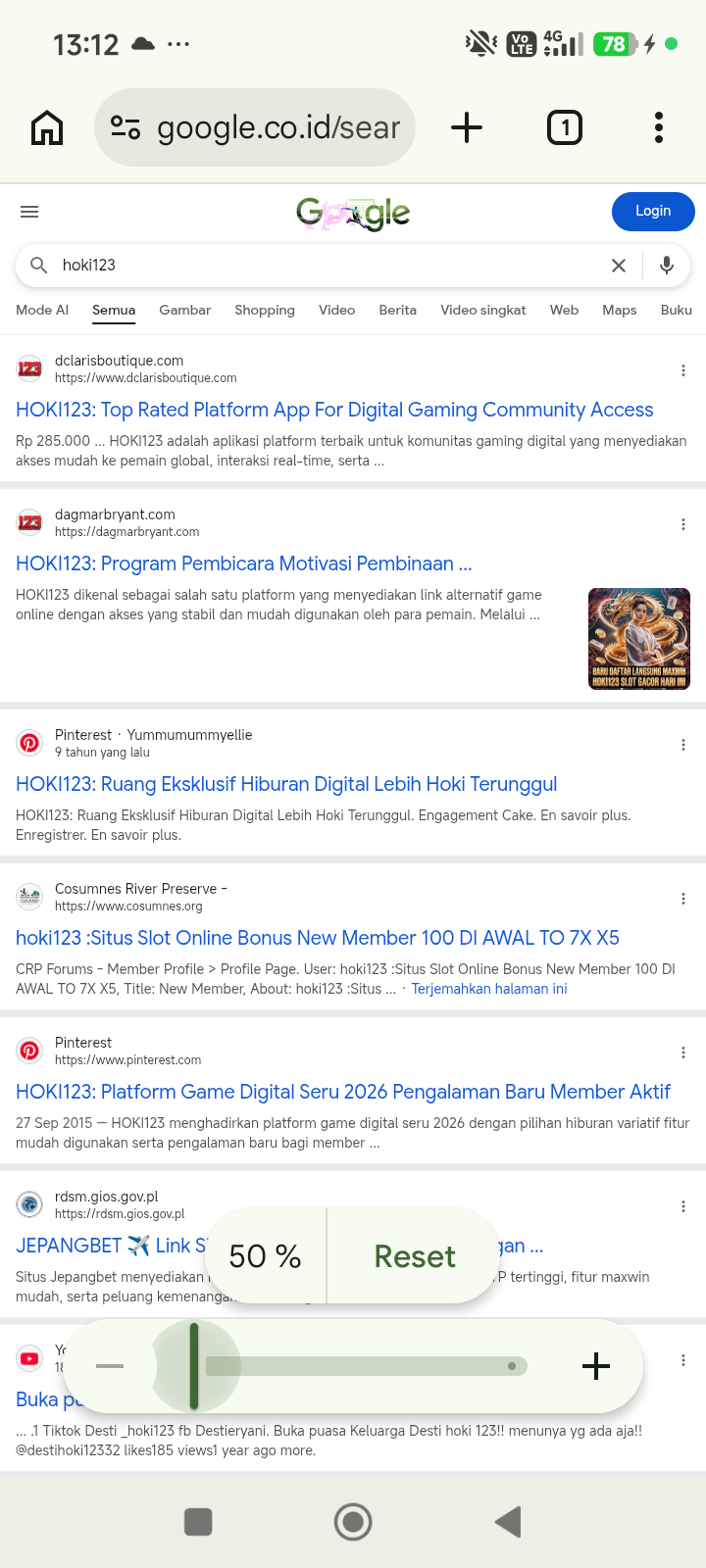Tap the Login button
Screen dimensions: 706x1568
click(653, 211)
